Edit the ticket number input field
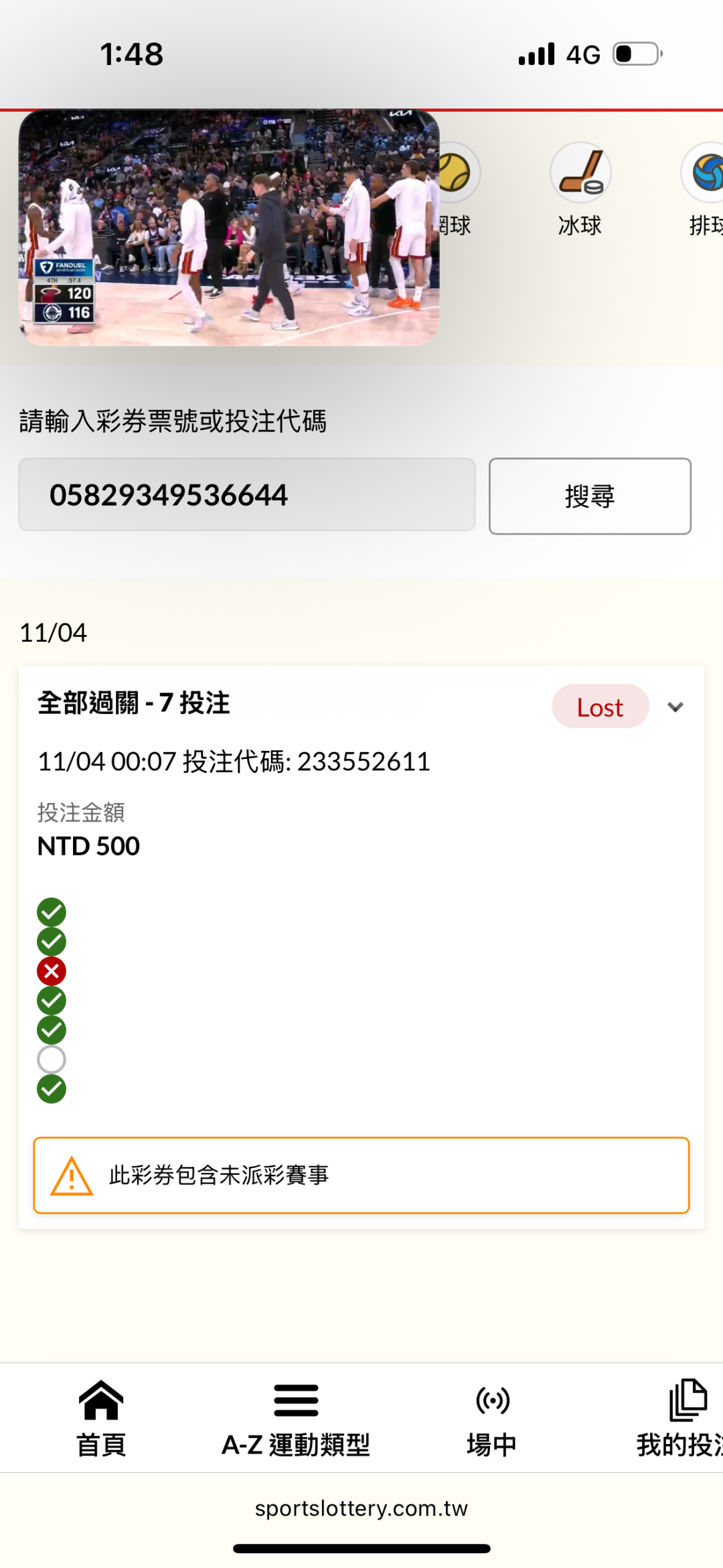 pos(246,495)
